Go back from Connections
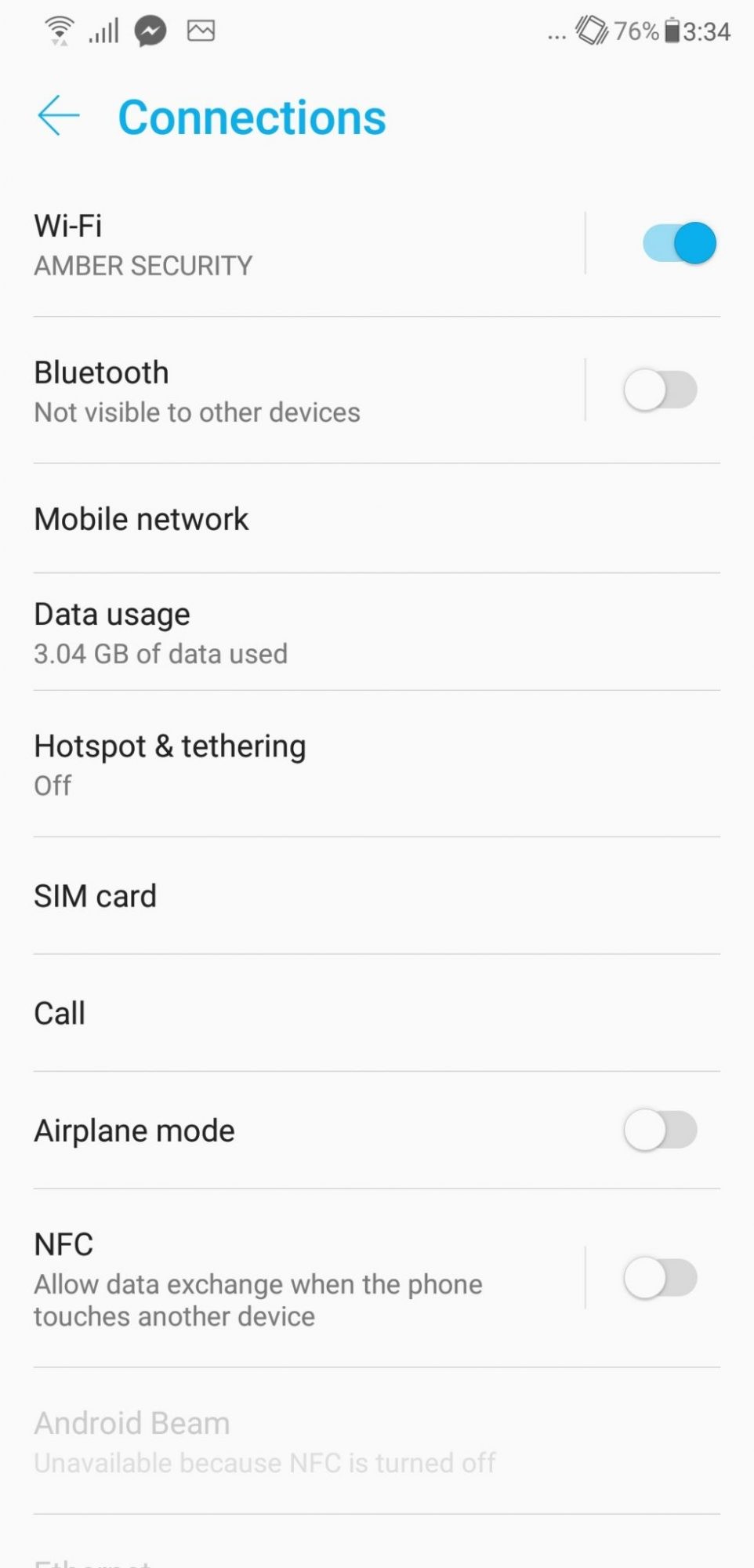Viewport: 754px width, 1568px height. point(58,116)
